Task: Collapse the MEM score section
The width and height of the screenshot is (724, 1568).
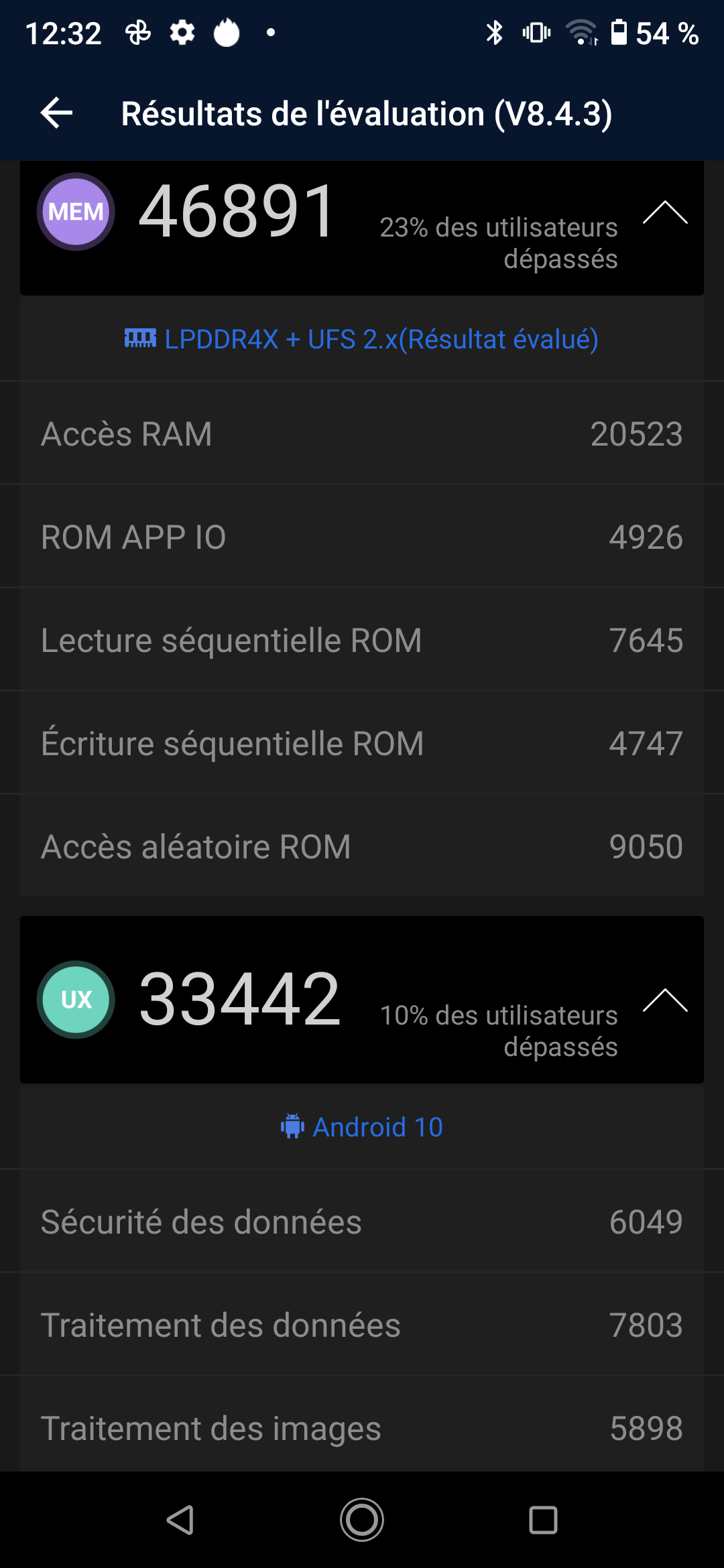Action: [664, 213]
